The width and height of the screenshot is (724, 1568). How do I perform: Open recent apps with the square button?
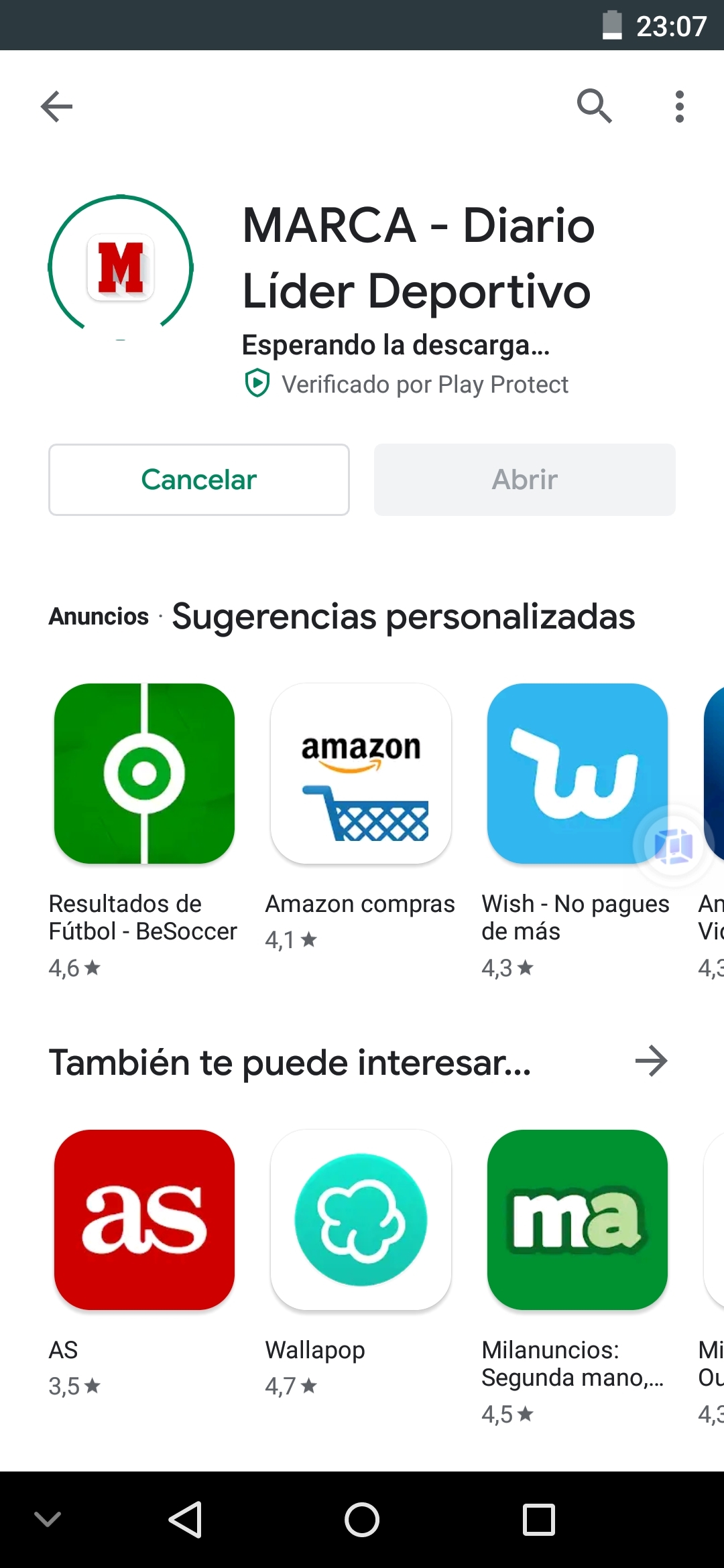click(x=538, y=1518)
